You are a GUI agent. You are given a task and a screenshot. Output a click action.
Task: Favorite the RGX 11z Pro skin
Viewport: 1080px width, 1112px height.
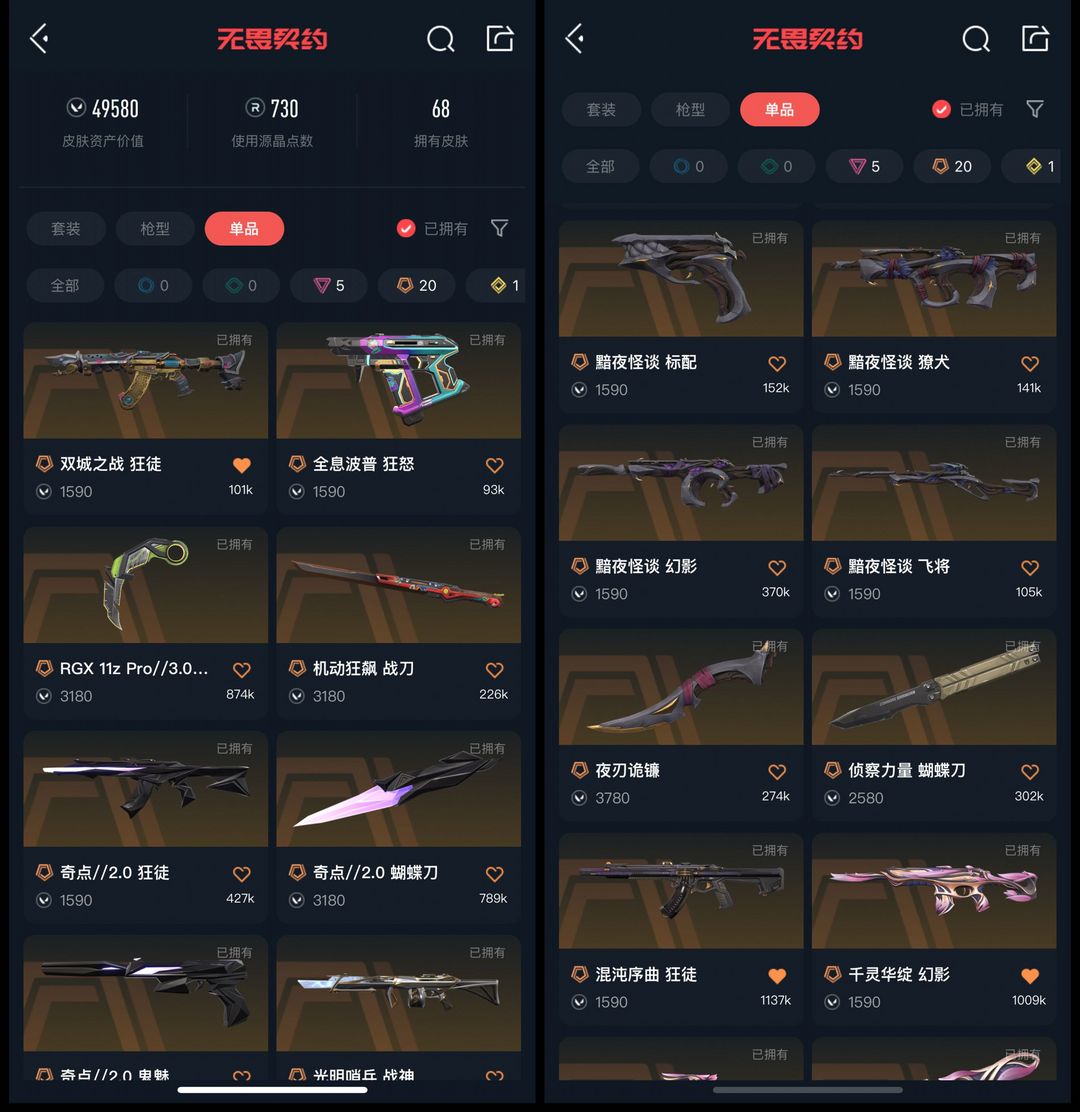(x=241, y=670)
